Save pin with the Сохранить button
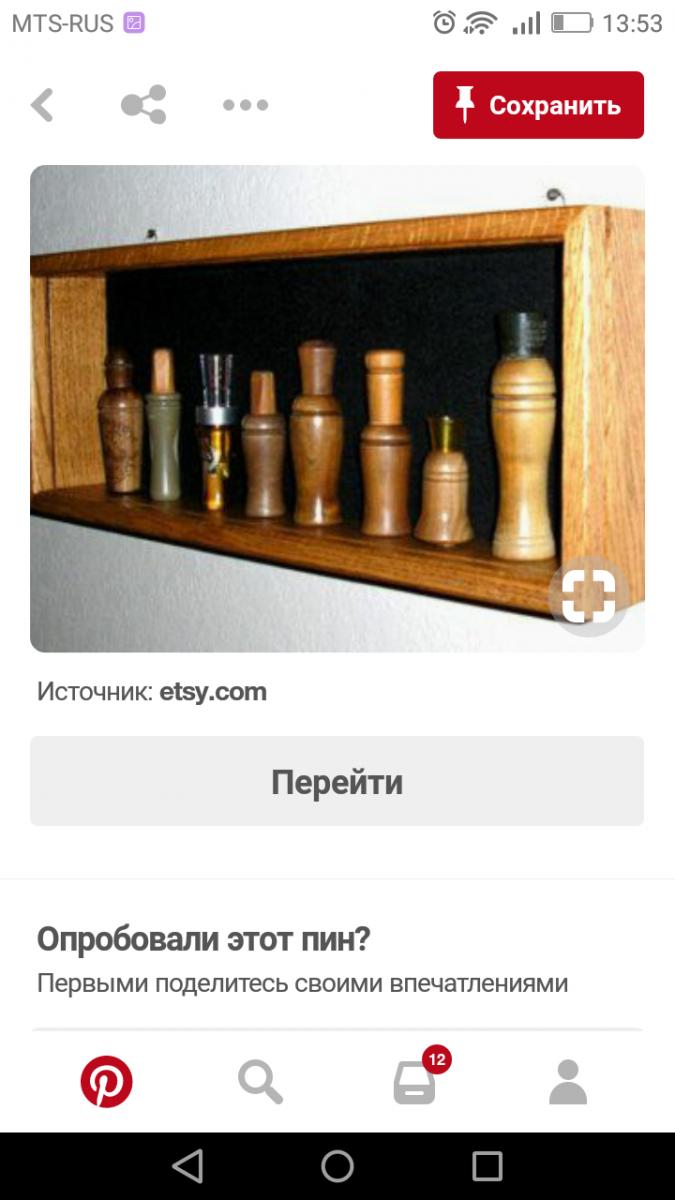 pos(538,105)
